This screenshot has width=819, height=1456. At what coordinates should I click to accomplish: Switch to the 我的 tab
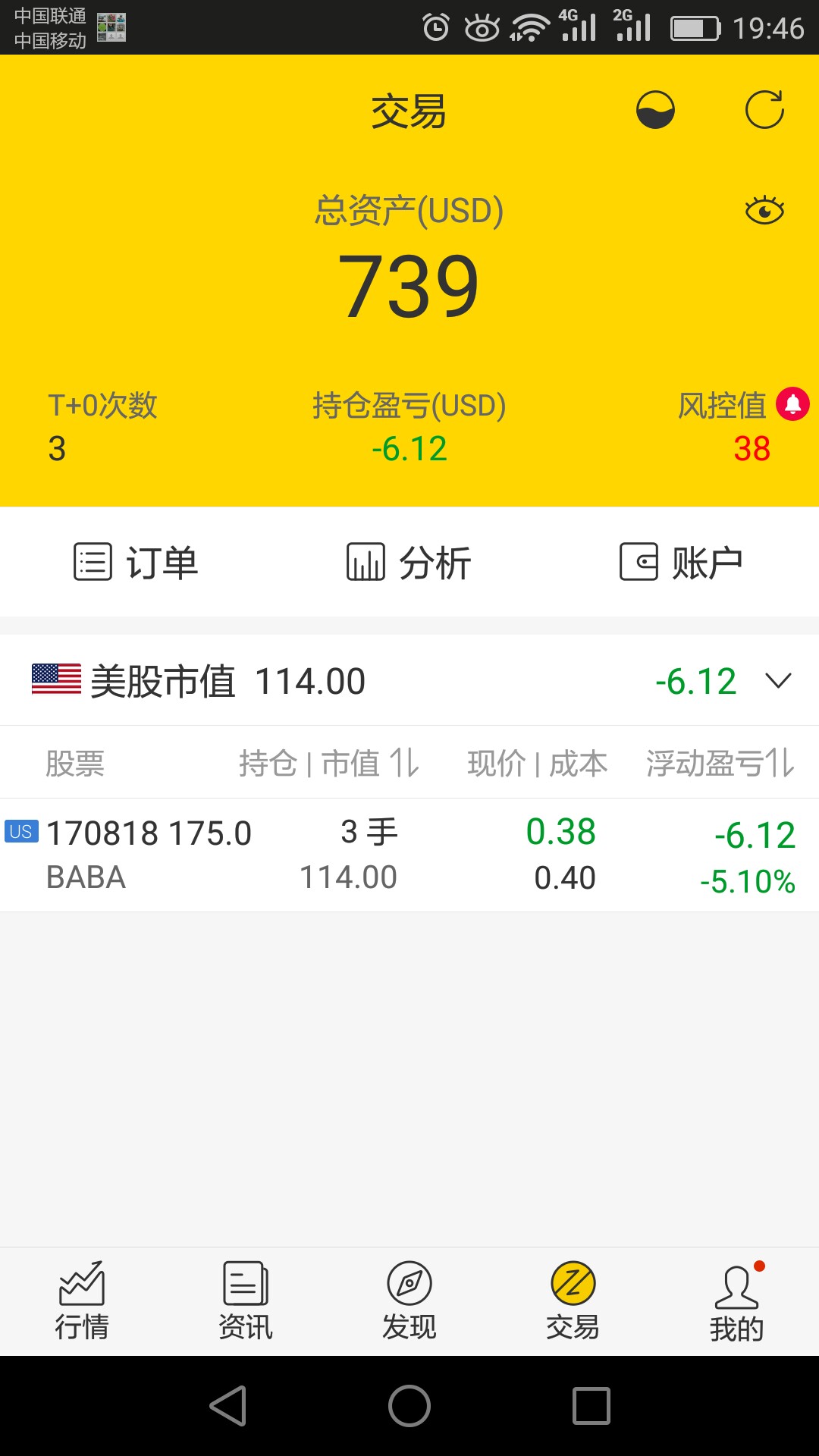coord(737,1301)
